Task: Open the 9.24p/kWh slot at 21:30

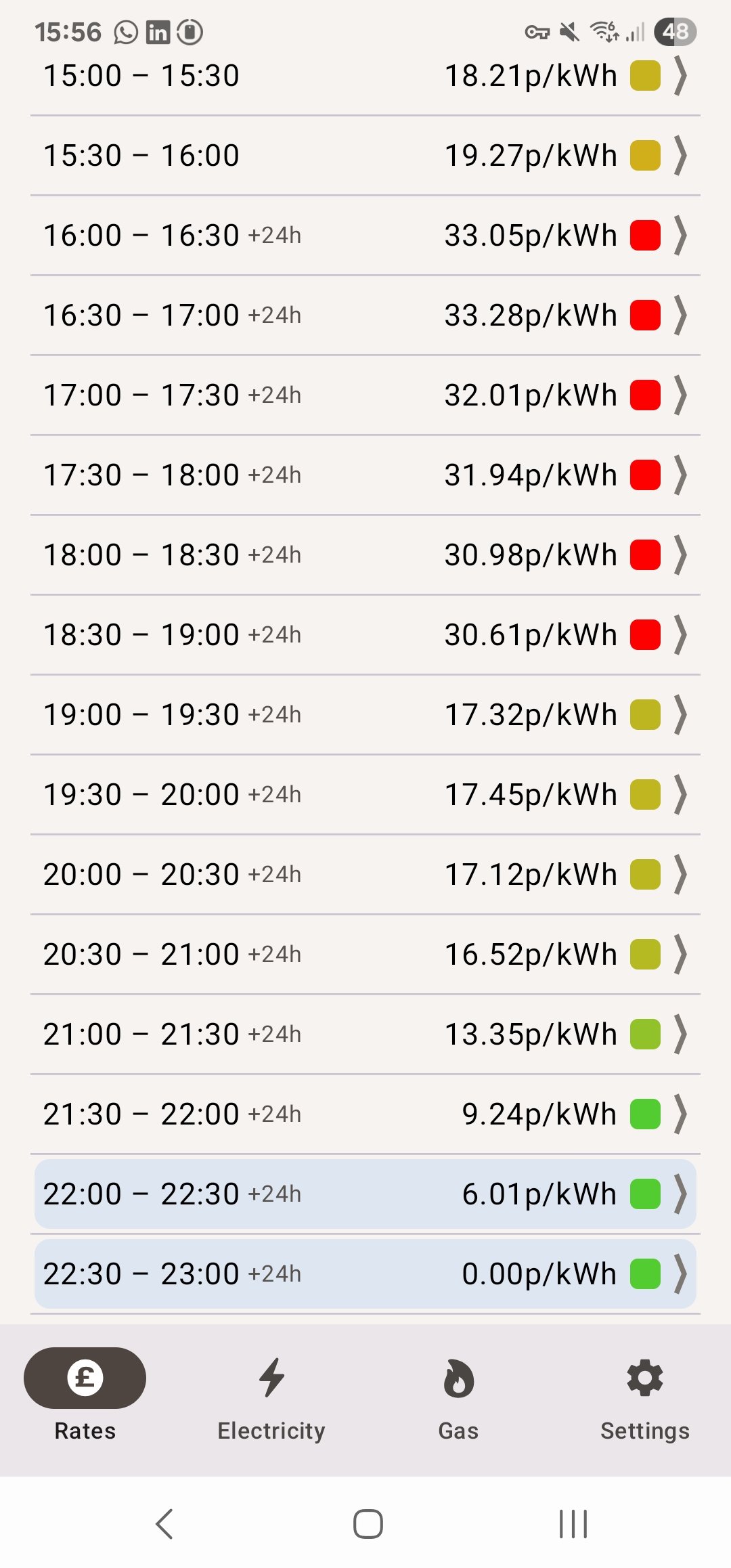Action: tap(365, 1114)
